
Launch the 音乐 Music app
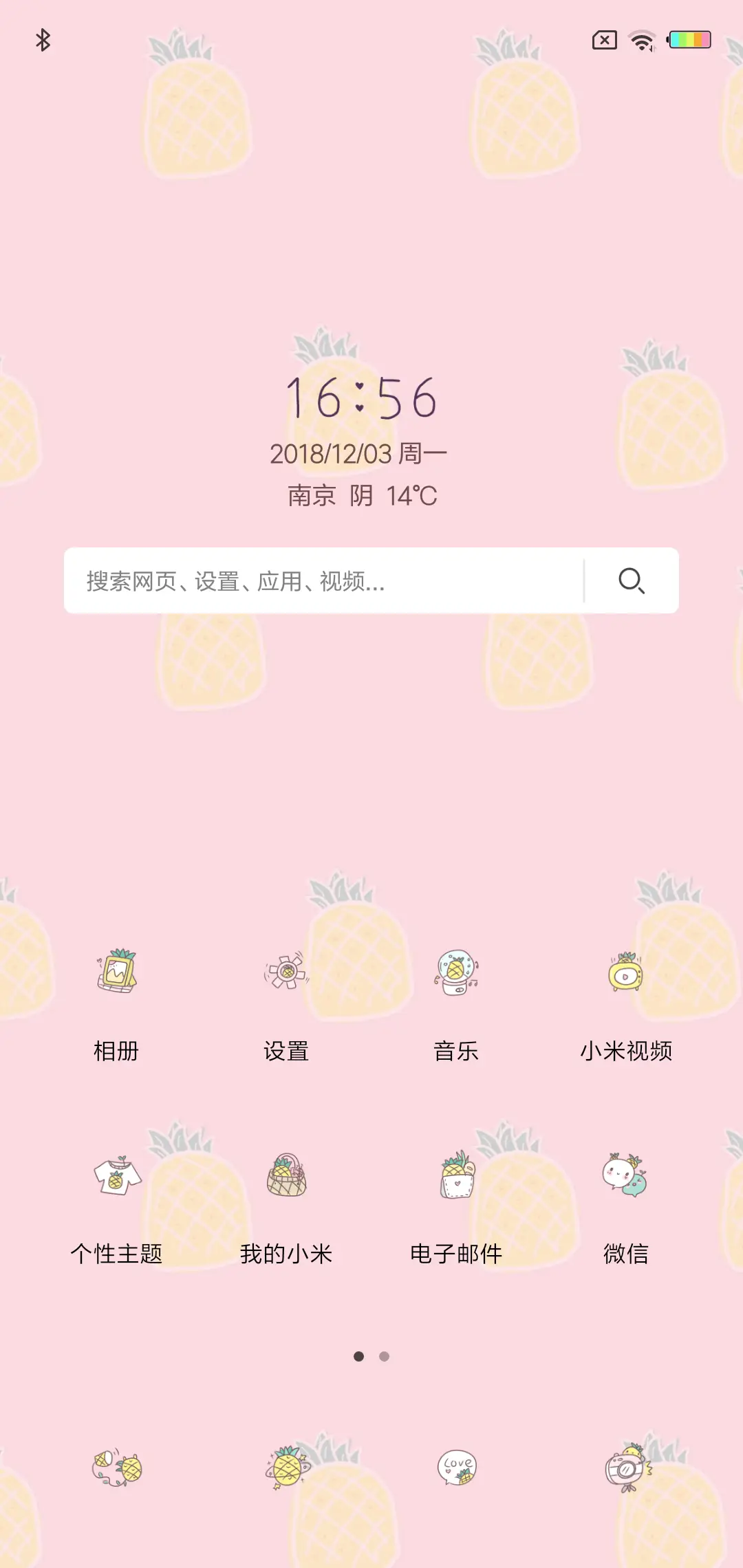(x=457, y=982)
